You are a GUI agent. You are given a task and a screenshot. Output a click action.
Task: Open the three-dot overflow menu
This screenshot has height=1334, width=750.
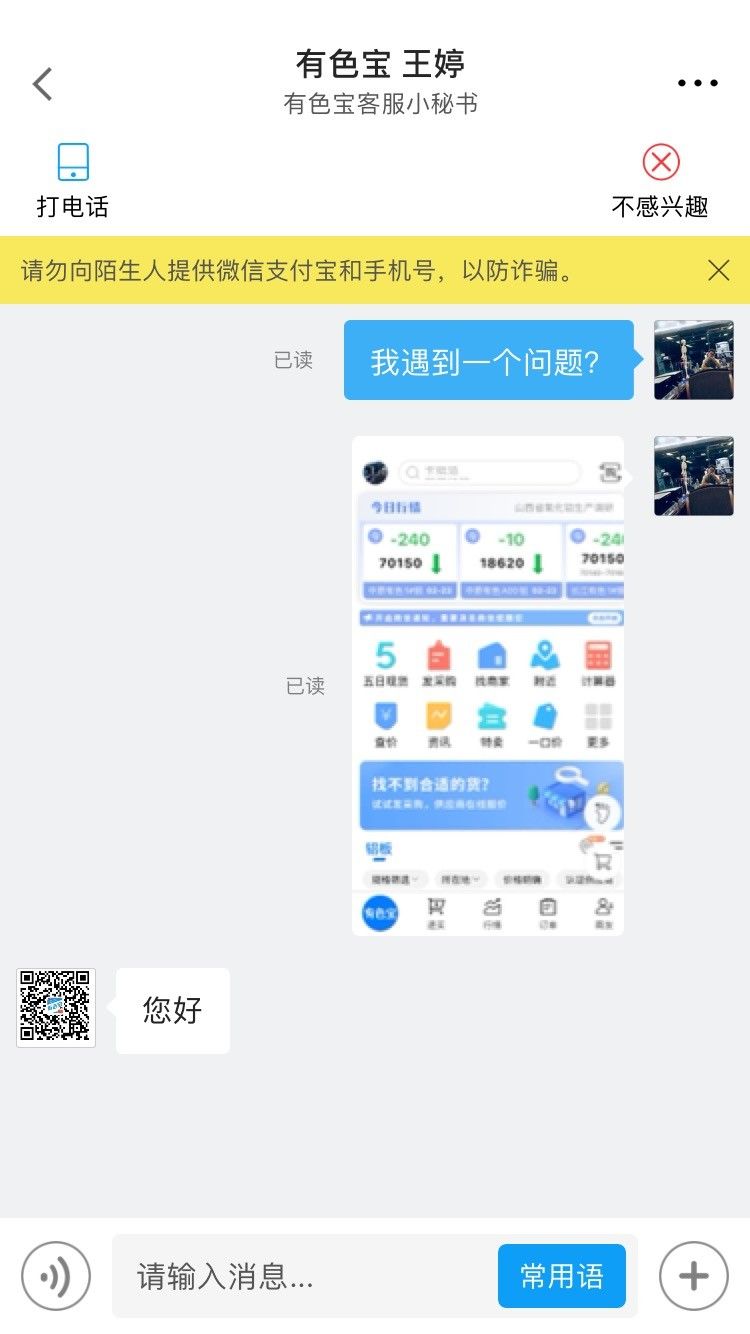pyautogui.click(x=697, y=84)
